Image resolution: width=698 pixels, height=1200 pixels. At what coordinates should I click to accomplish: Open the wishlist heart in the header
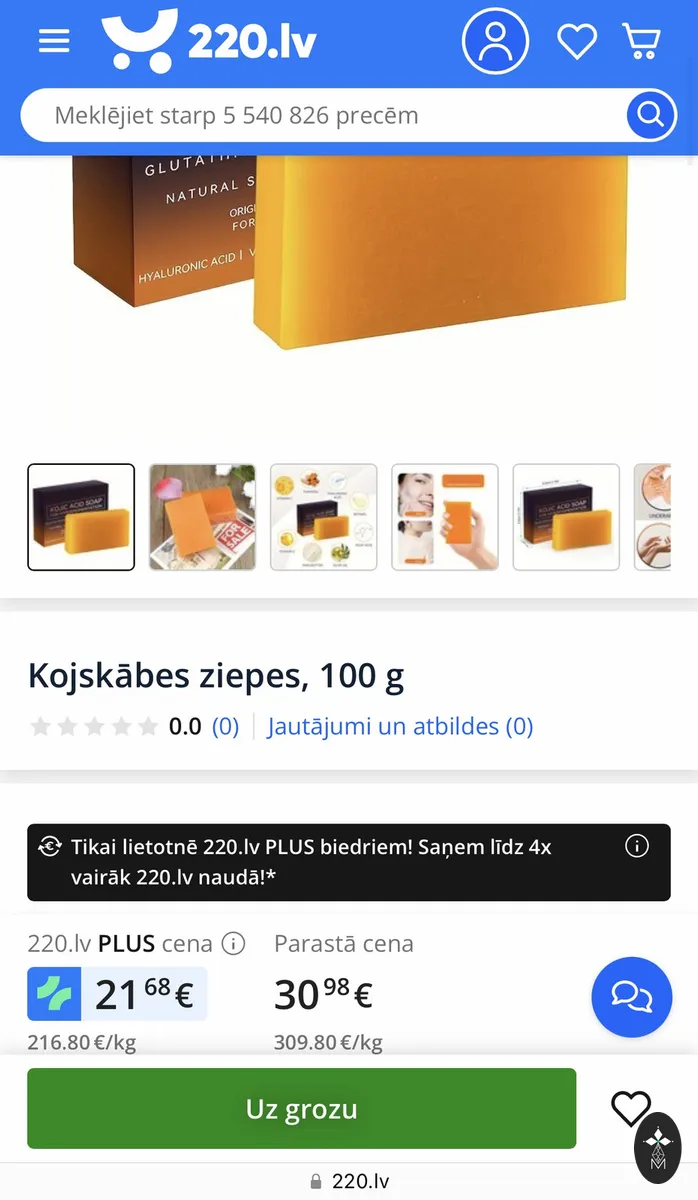pos(577,41)
